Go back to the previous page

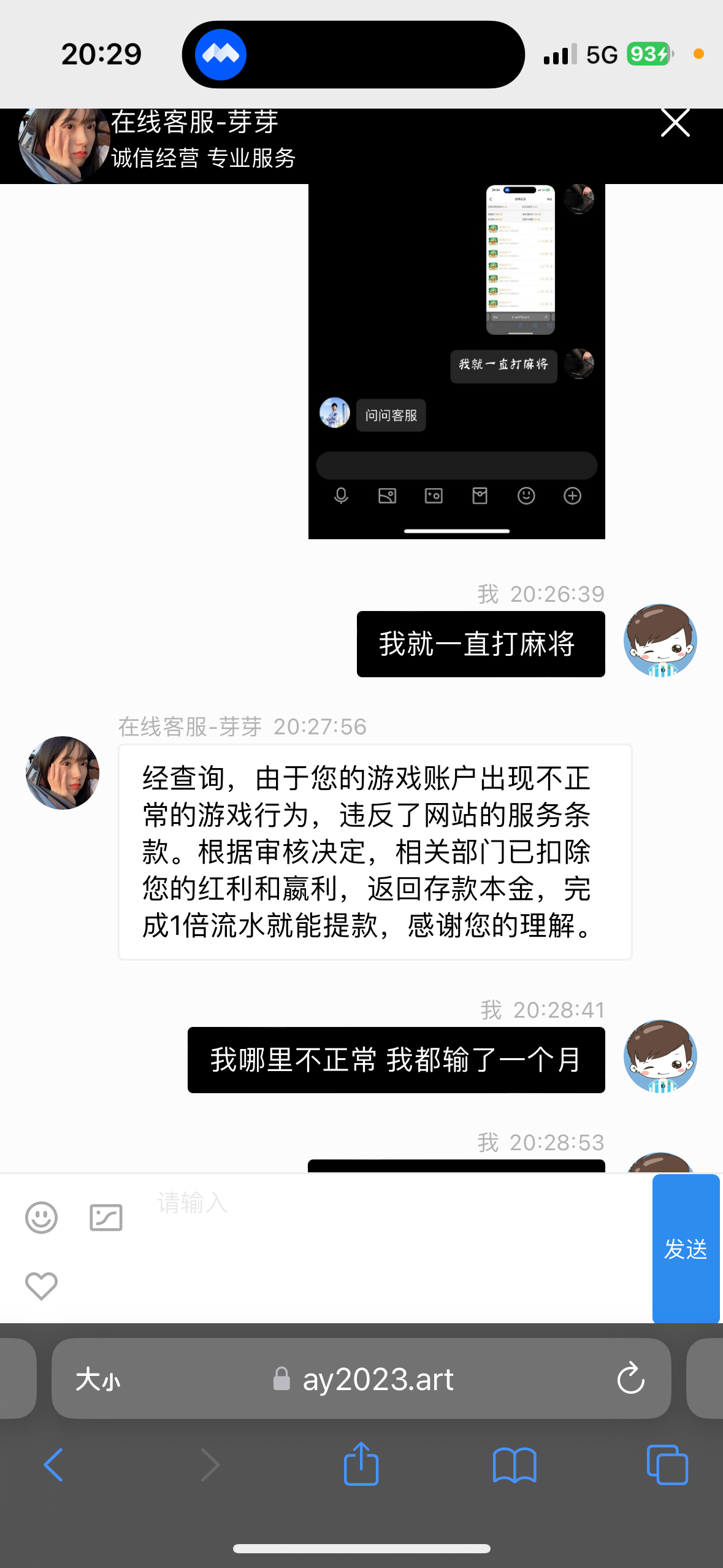53,1465
